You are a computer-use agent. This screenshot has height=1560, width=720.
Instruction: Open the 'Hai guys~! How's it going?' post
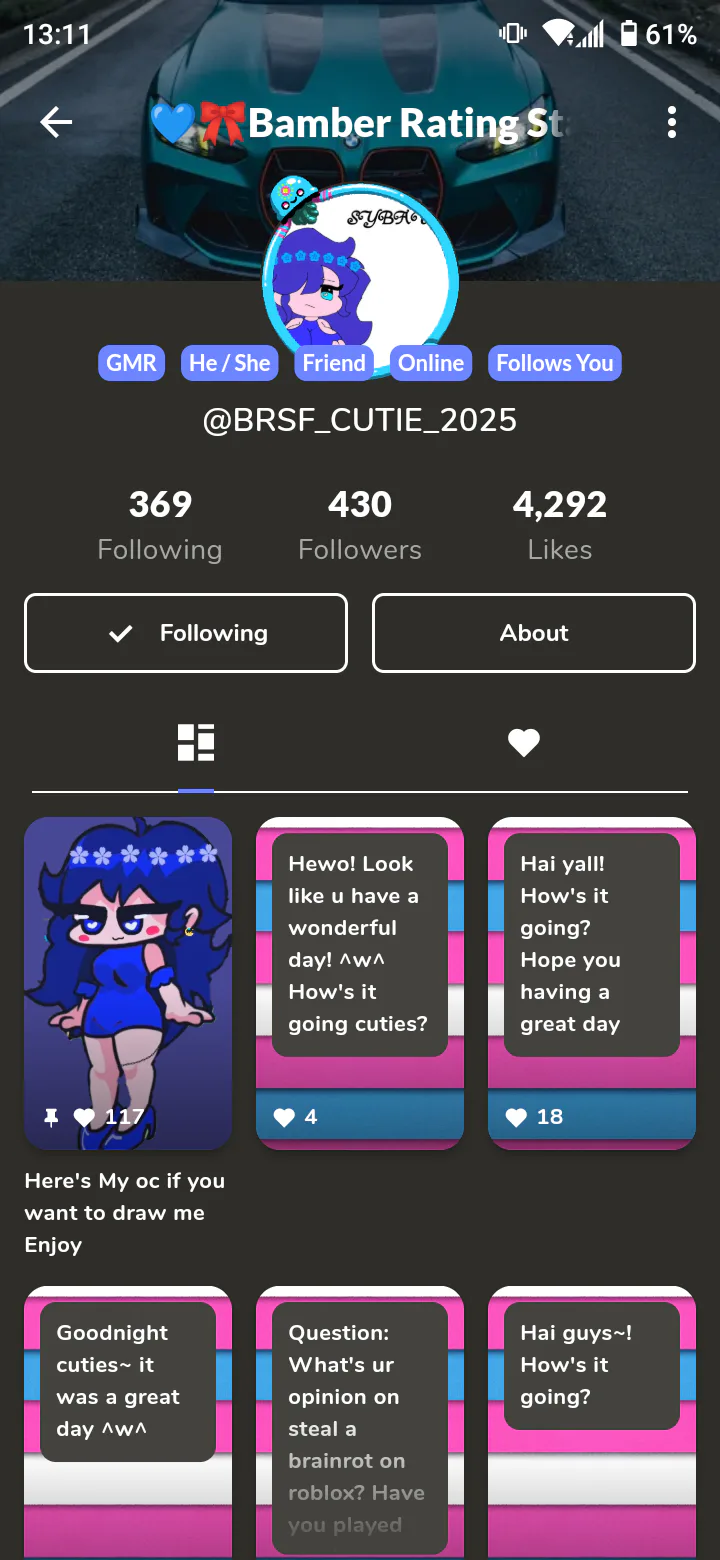click(x=592, y=1420)
